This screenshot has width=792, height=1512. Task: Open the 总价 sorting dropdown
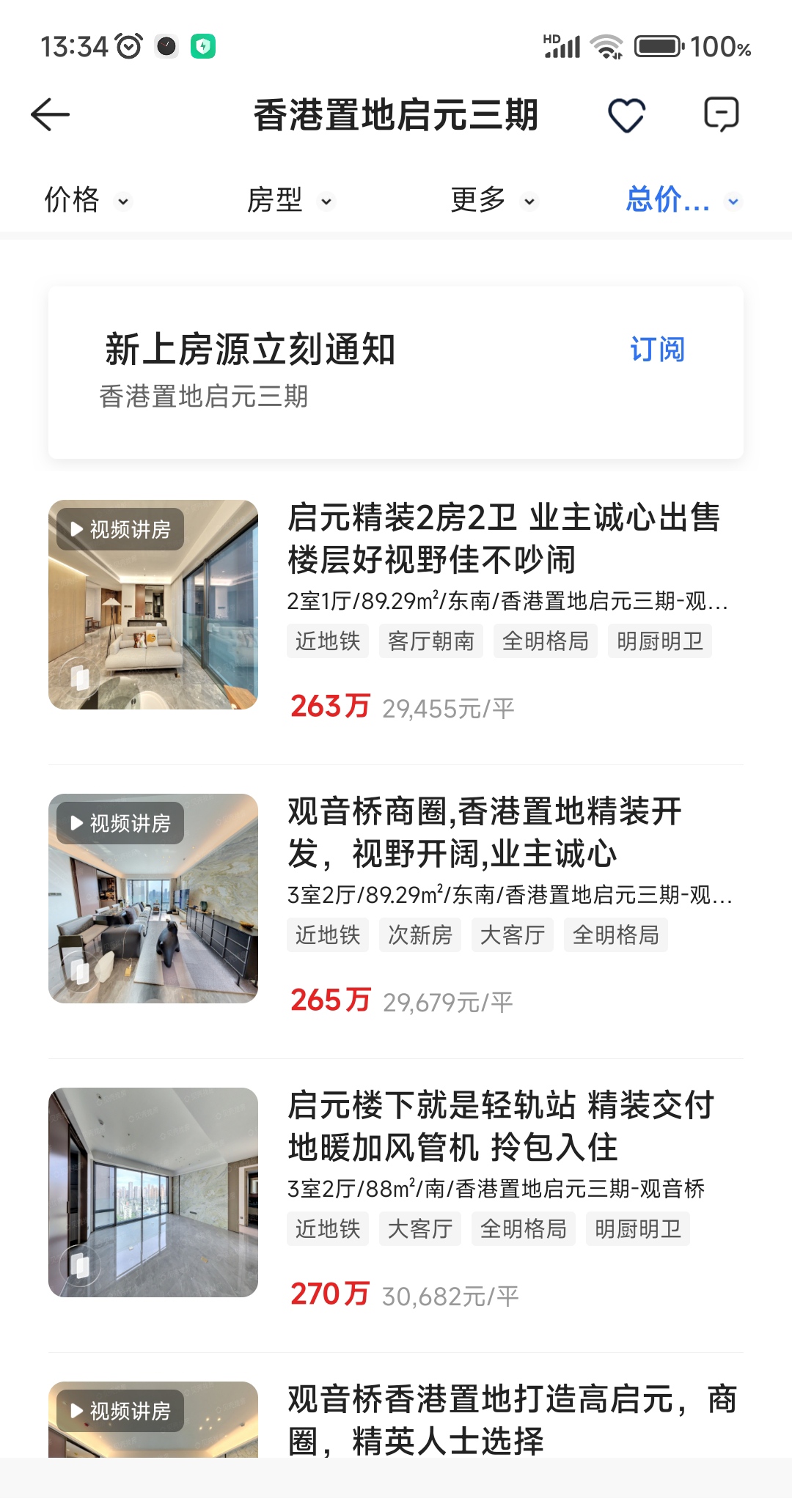tap(682, 200)
